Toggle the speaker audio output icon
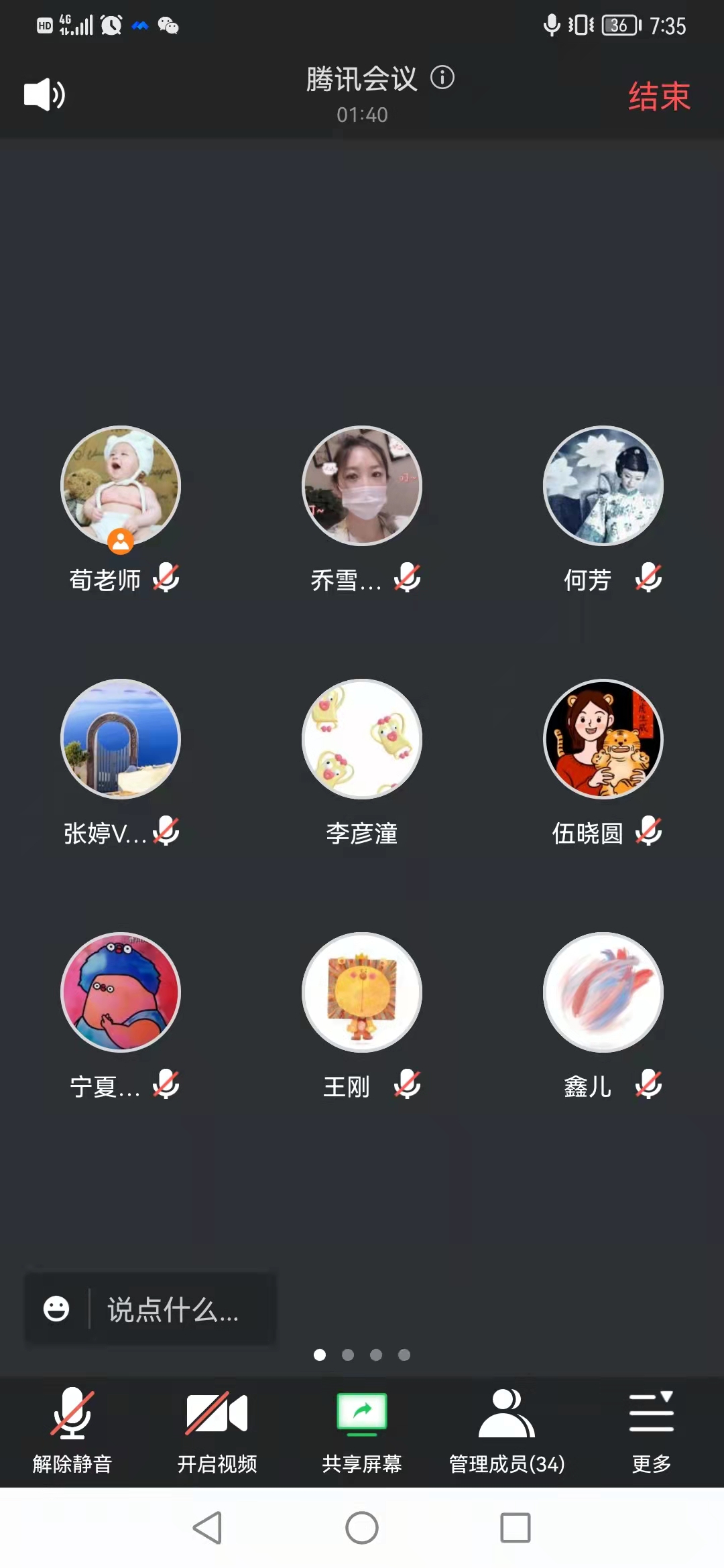The image size is (724, 1568). pyautogui.click(x=44, y=94)
